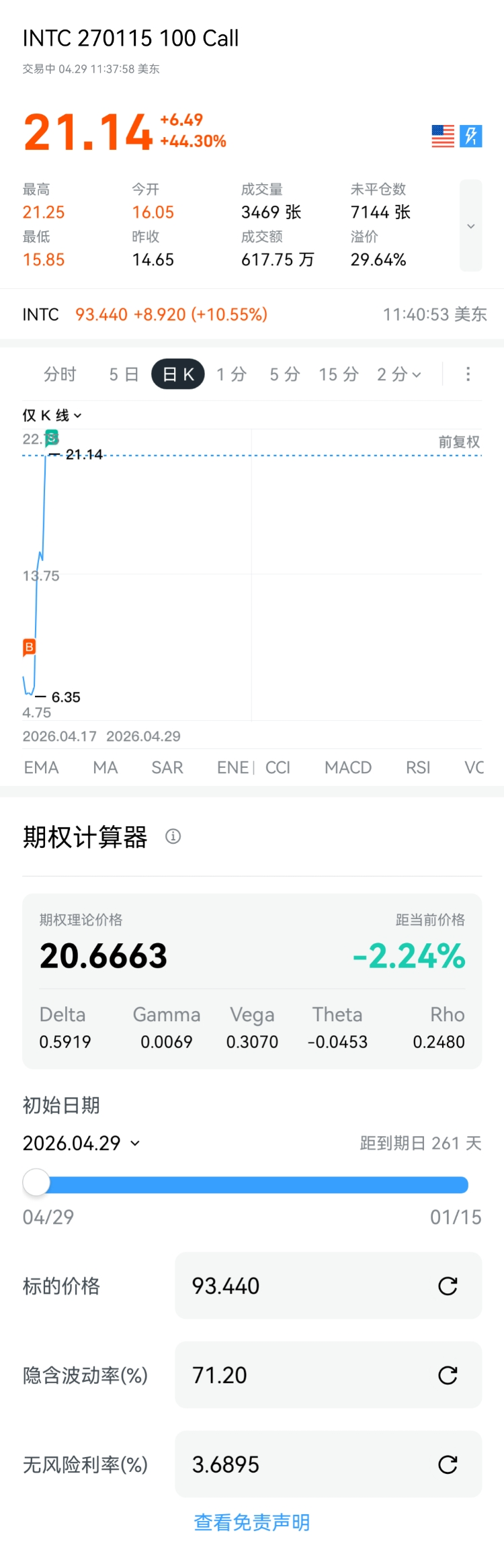This screenshot has height=1568, width=504.
Task: Open the INTC underlying stock row
Action: coord(251,314)
